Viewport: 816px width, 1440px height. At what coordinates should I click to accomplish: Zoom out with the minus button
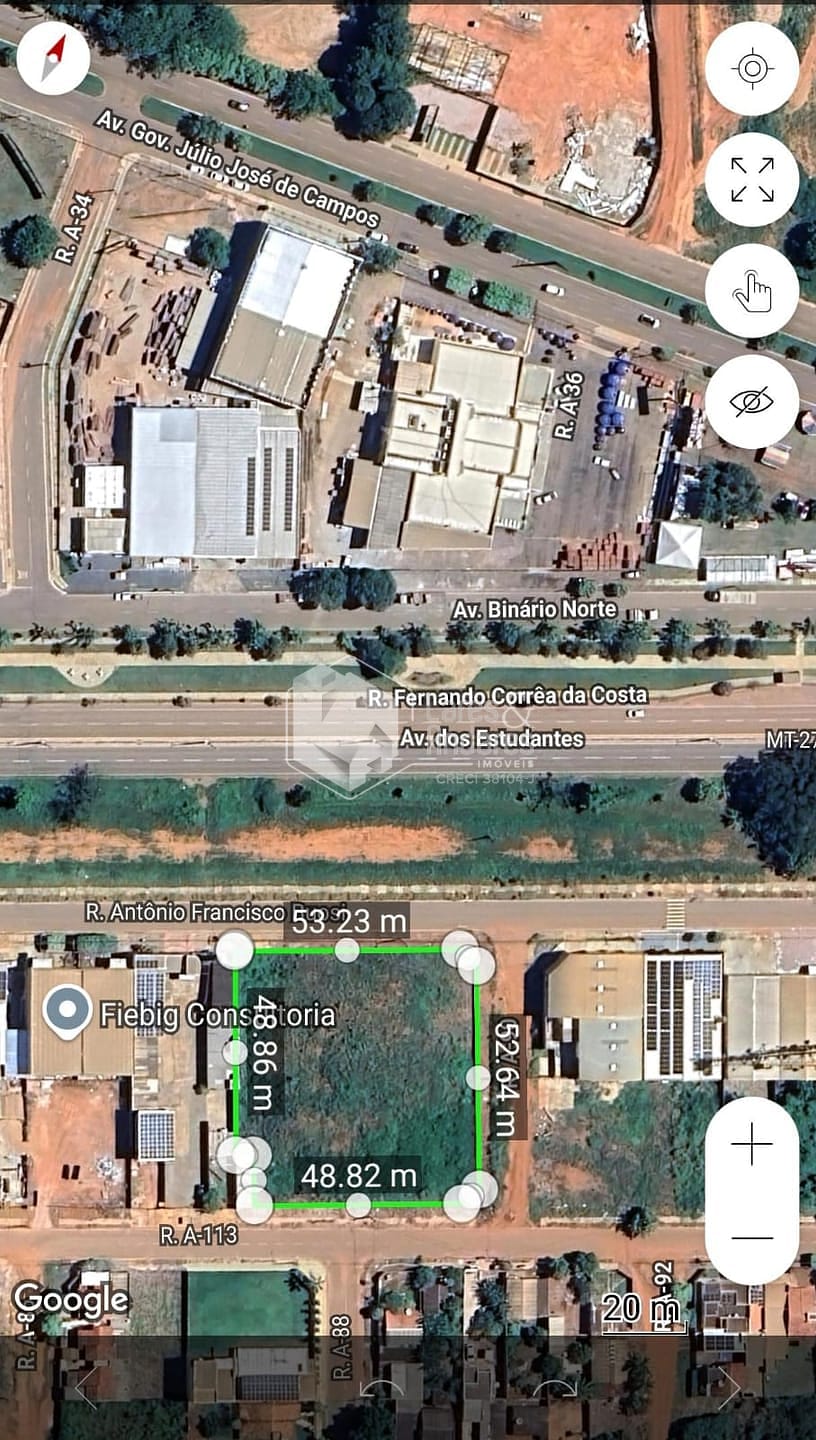tap(752, 1238)
